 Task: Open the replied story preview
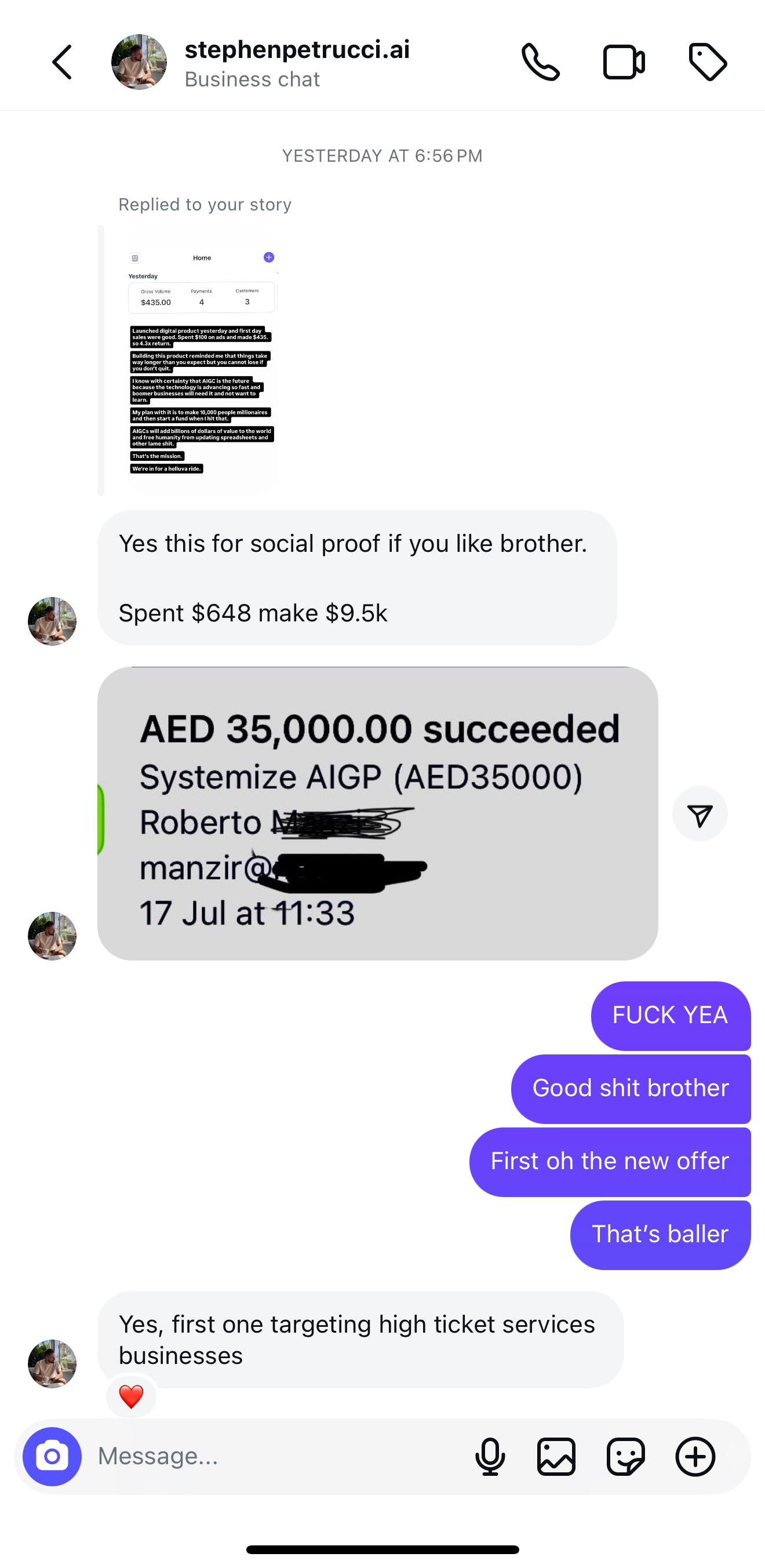pyautogui.click(x=201, y=361)
